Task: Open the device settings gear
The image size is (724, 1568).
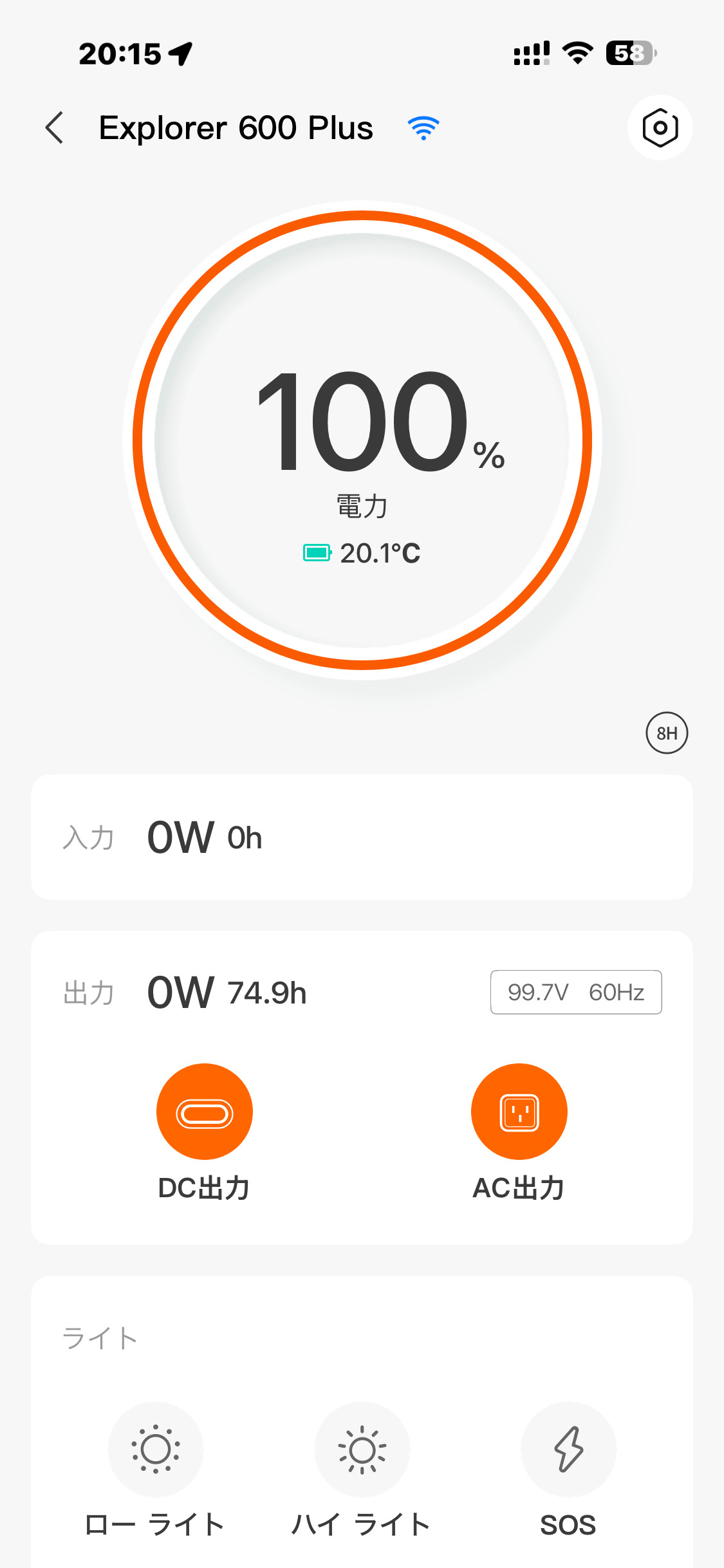Action: pyautogui.click(x=660, y=127)
